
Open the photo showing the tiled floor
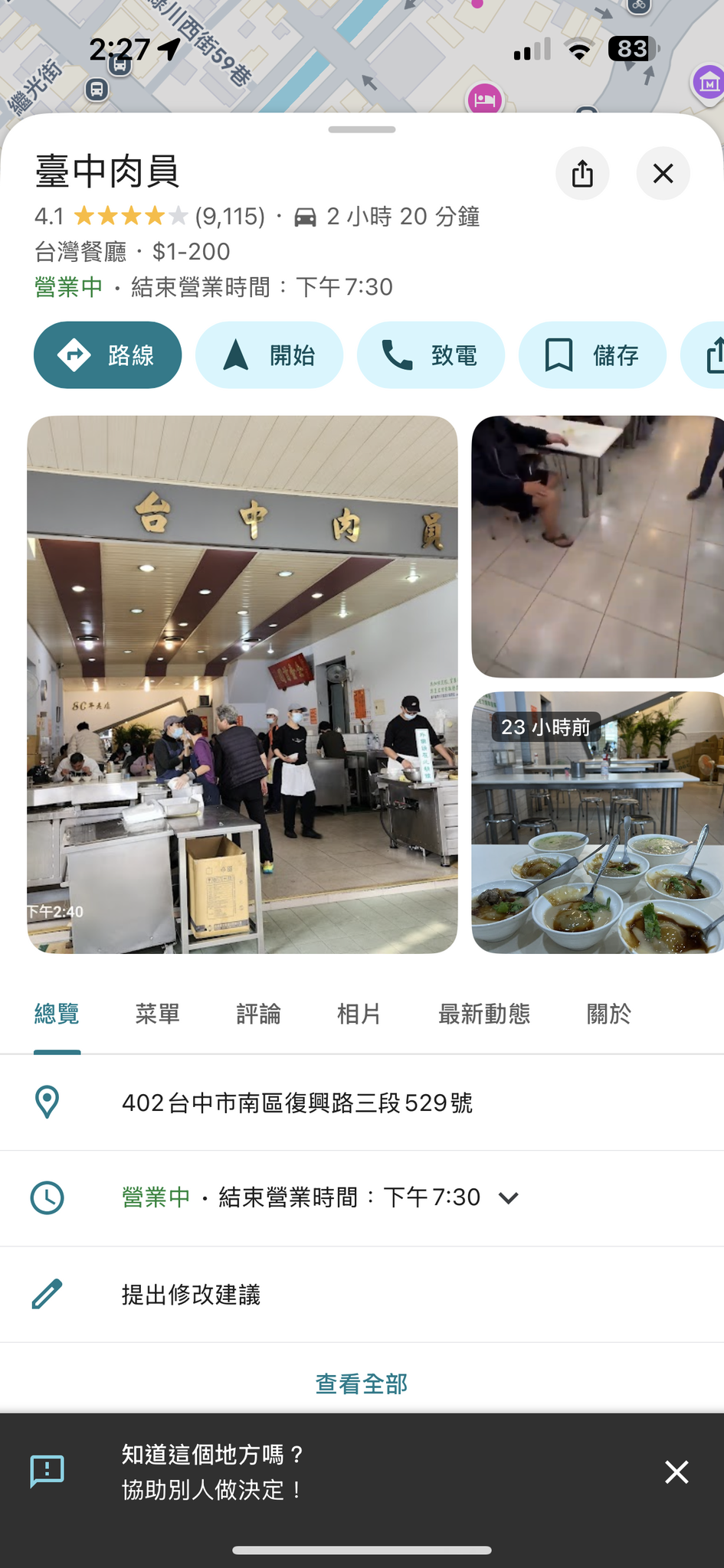[598, 547]
